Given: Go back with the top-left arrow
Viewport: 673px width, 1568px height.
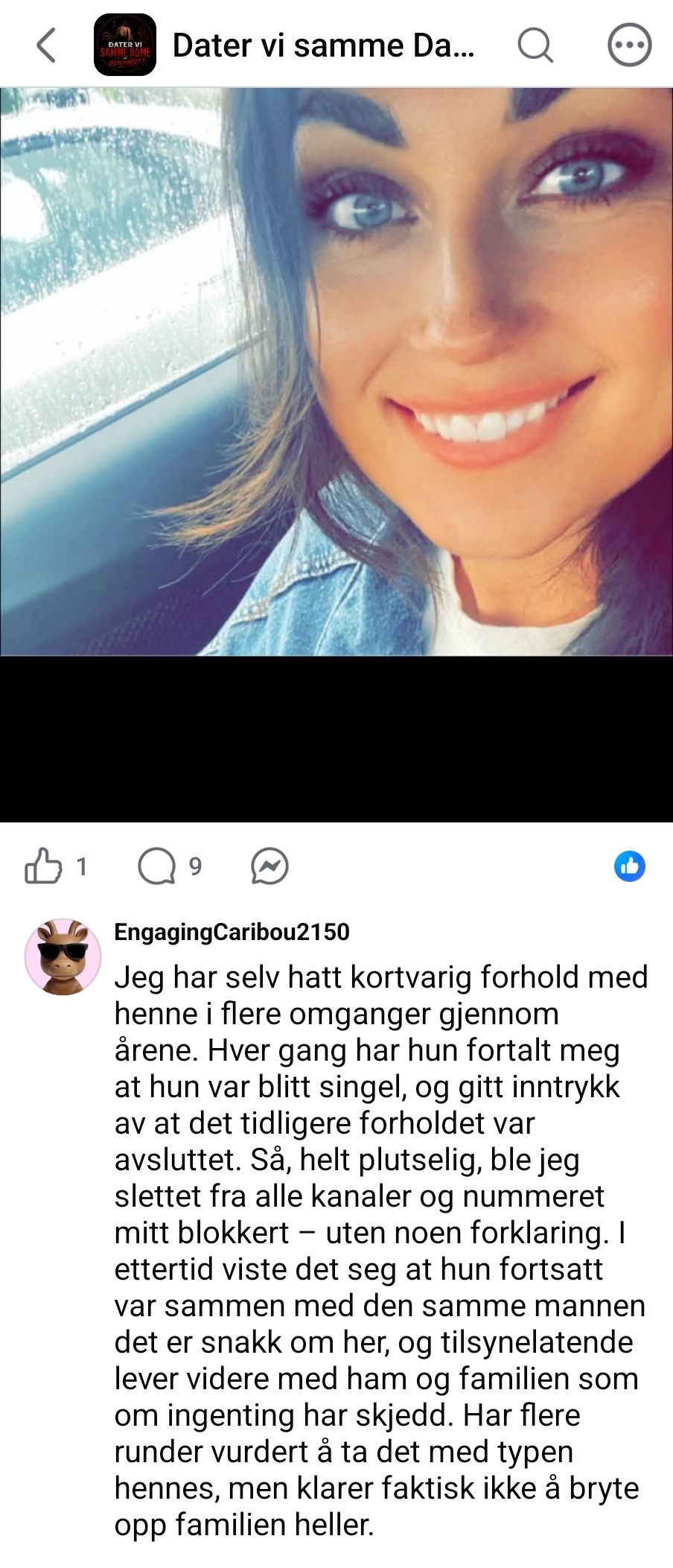Looking at the screenshot, I should pos(46,45).
